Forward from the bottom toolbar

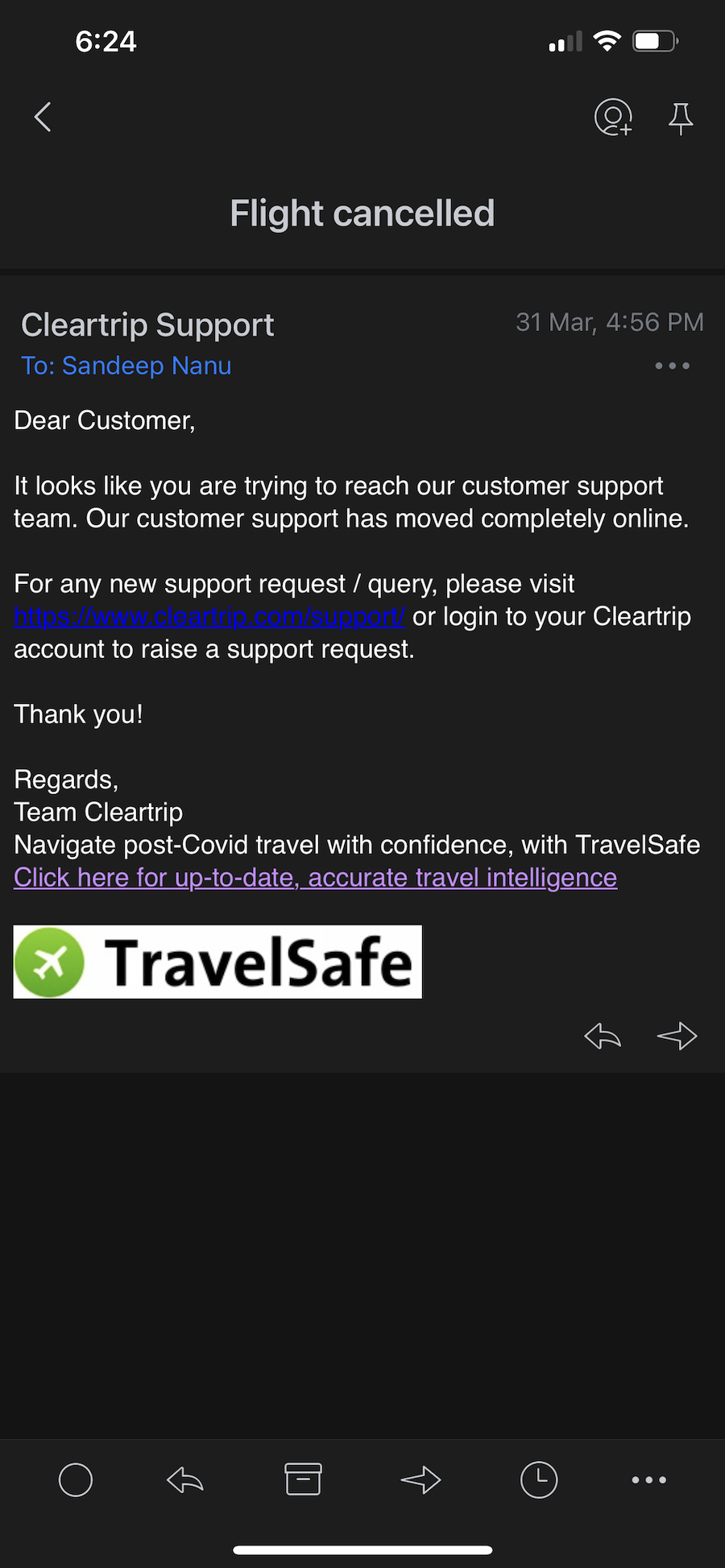[421, 1479]
